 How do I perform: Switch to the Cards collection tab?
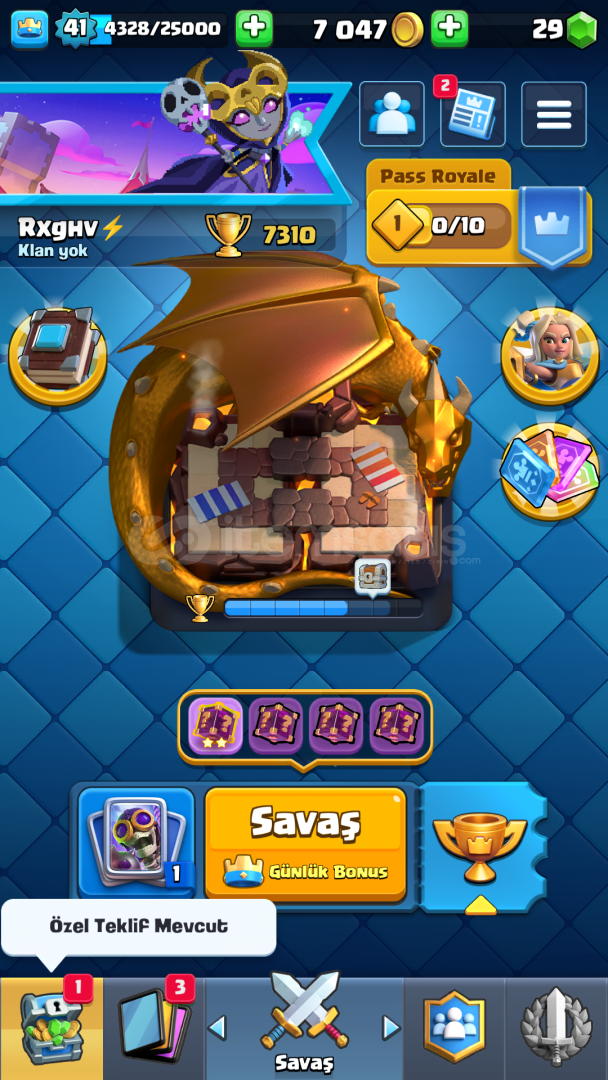(153, 1028)
